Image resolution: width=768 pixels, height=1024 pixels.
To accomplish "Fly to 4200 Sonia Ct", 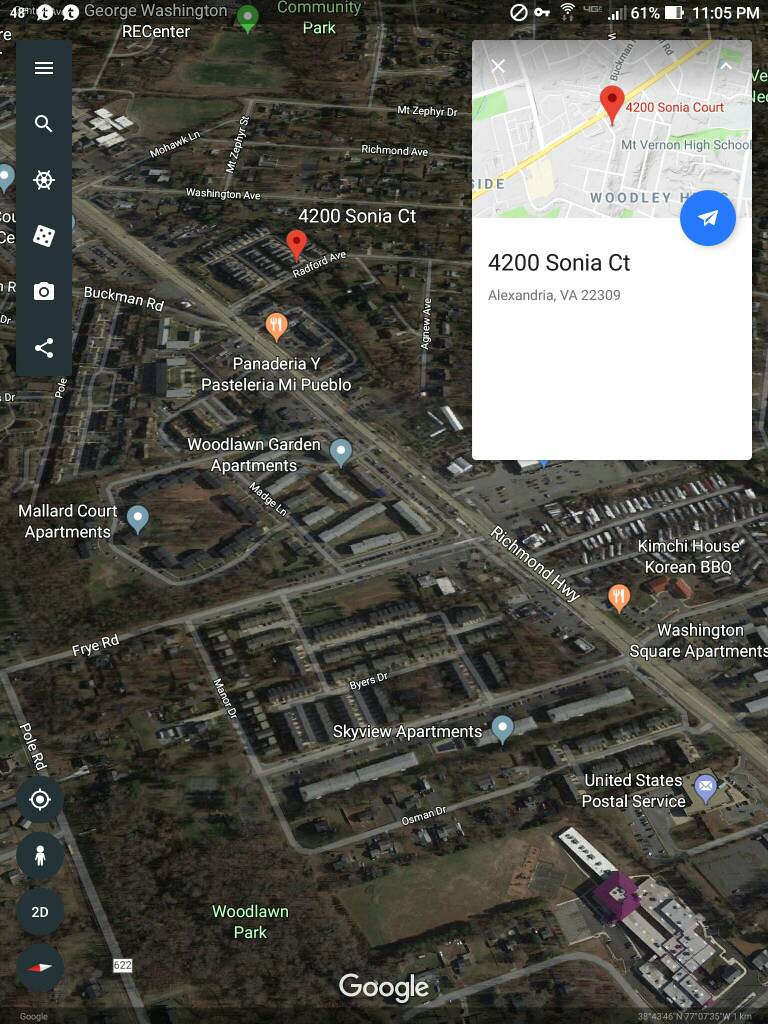I will [x=708, y=218].
